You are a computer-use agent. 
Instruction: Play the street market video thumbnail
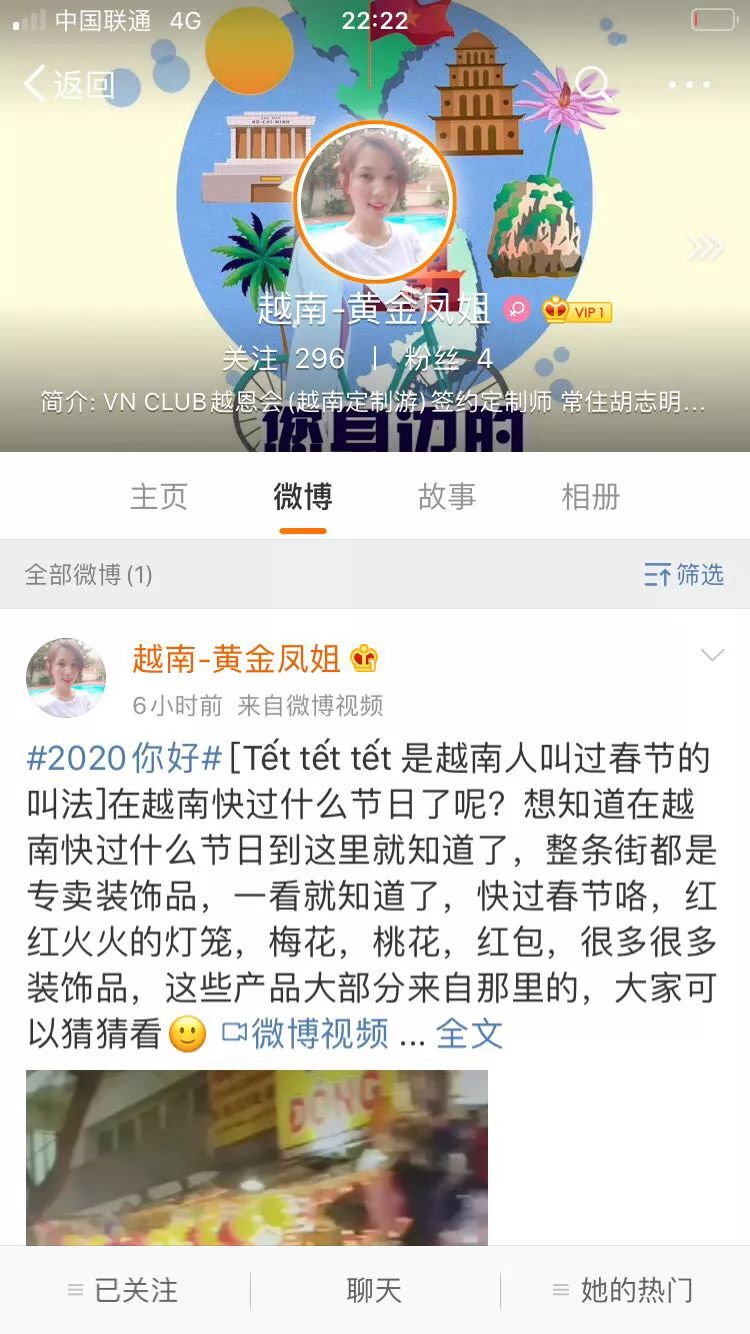point(257,1157)
